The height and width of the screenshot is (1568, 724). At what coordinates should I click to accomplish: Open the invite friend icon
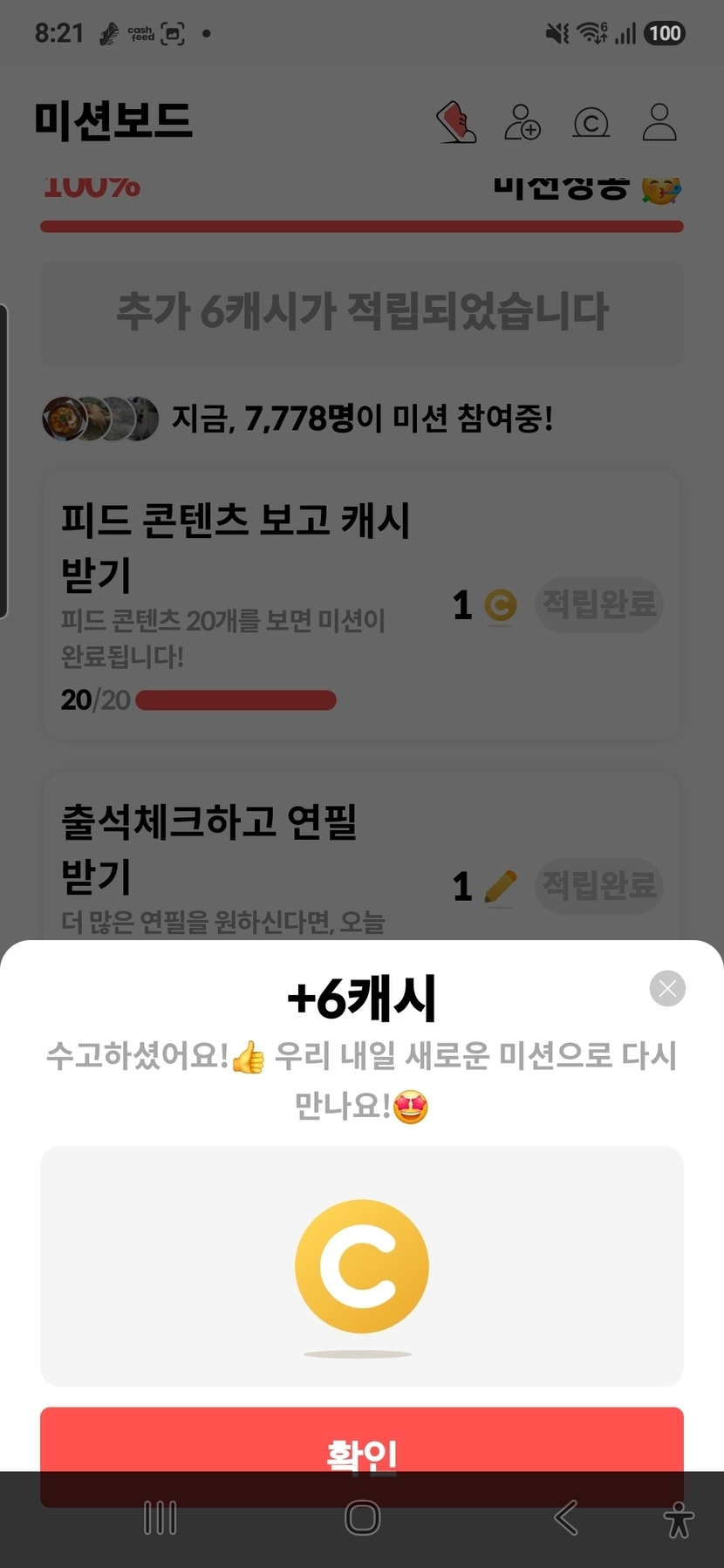click(x=523, y=122)
